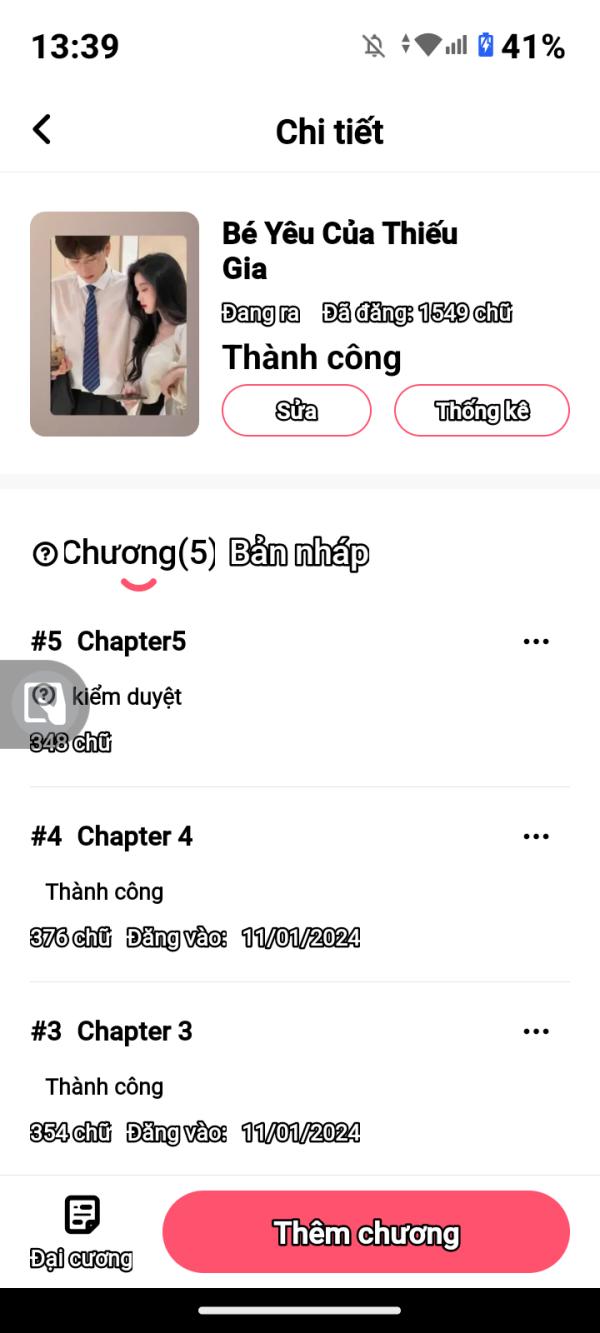Switch to the Bản nháp tab
Screen dimensions: 600x1333
(299, 553)
